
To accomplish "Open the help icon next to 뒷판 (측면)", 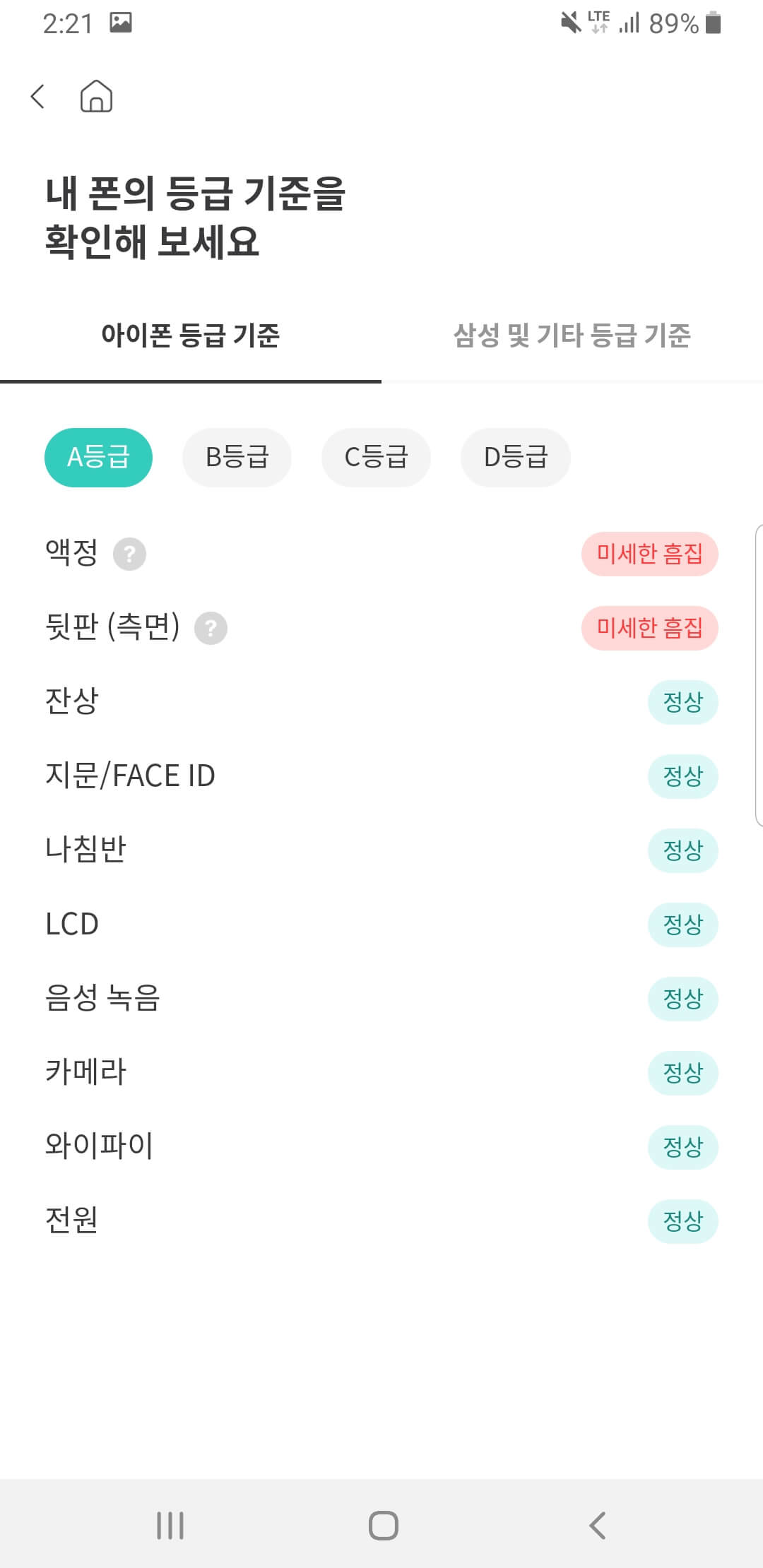I will pyautogui.click(x=211, y=628).
